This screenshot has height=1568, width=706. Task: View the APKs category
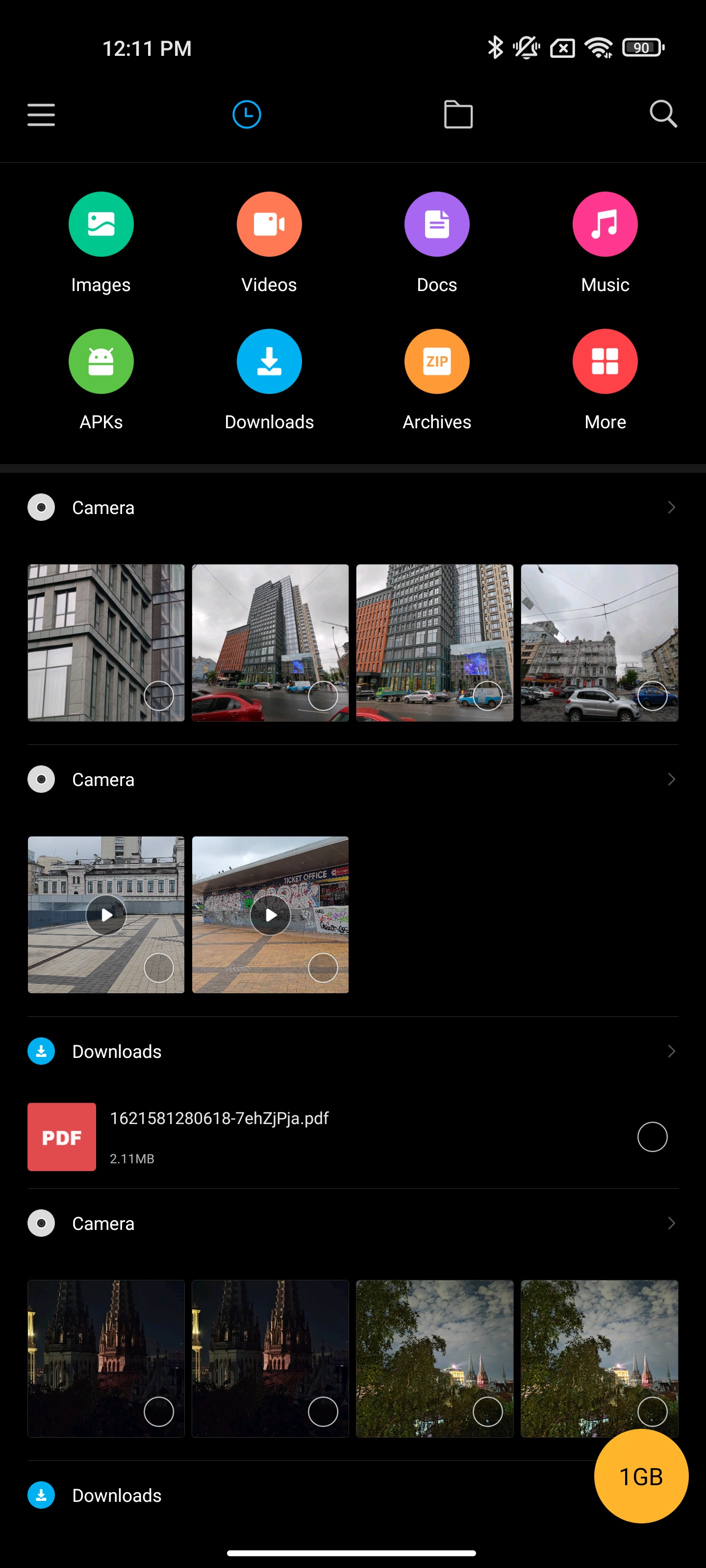click(101, 362)
